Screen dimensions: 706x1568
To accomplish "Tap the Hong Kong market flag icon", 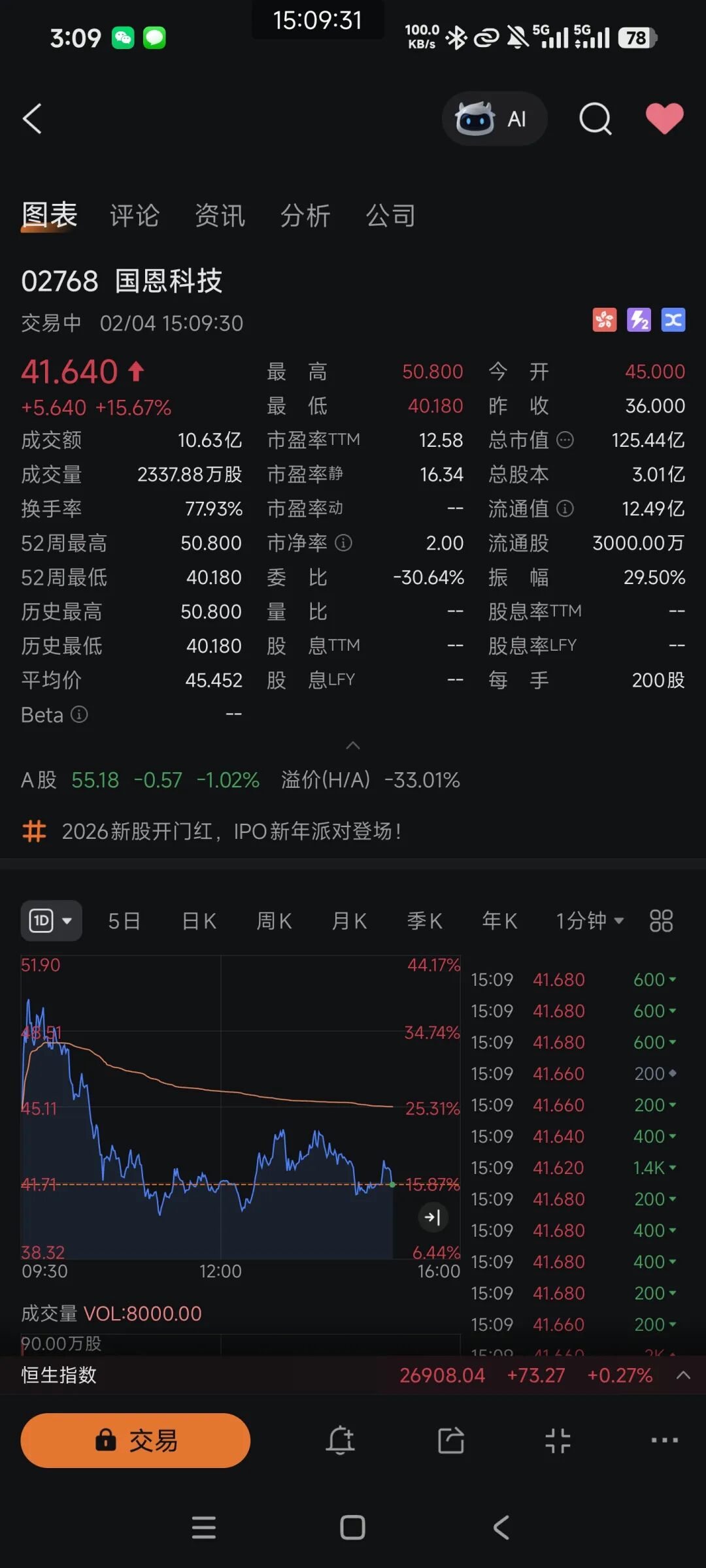I will click(605, 321).
